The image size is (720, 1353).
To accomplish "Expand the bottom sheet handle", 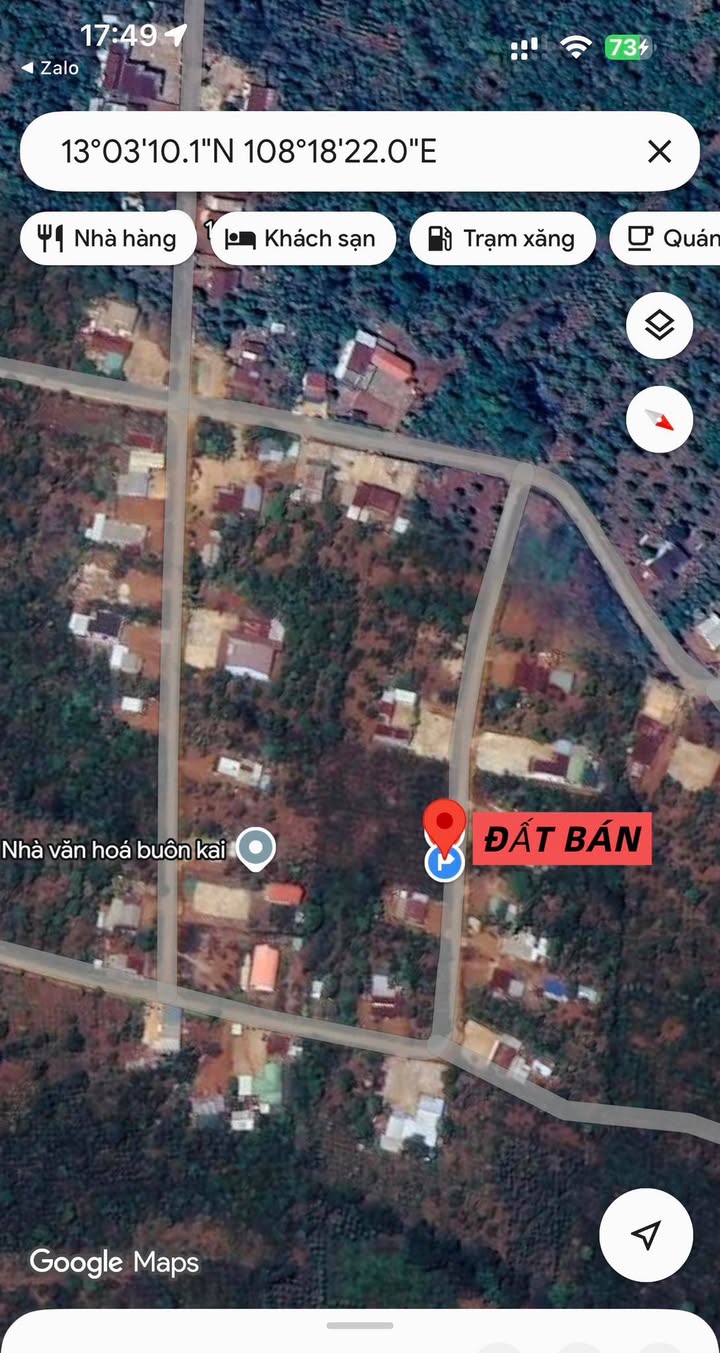I will coord(360,1326).
